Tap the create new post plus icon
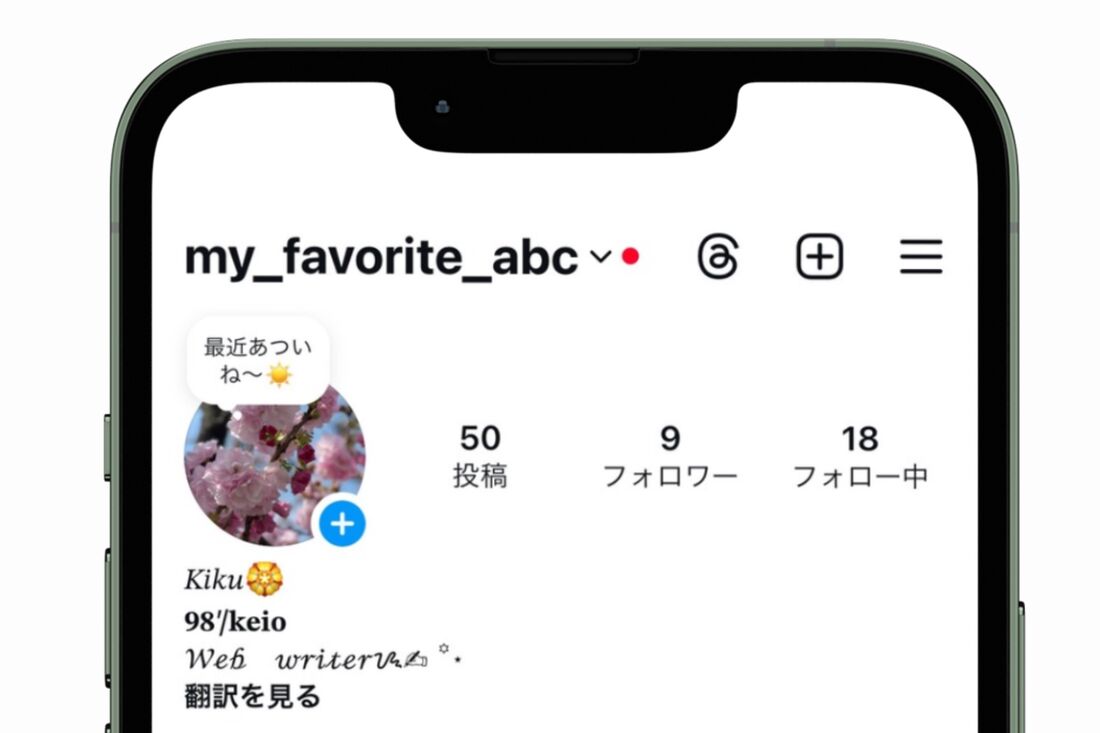Screen dimensions: 1100x733 819,258
